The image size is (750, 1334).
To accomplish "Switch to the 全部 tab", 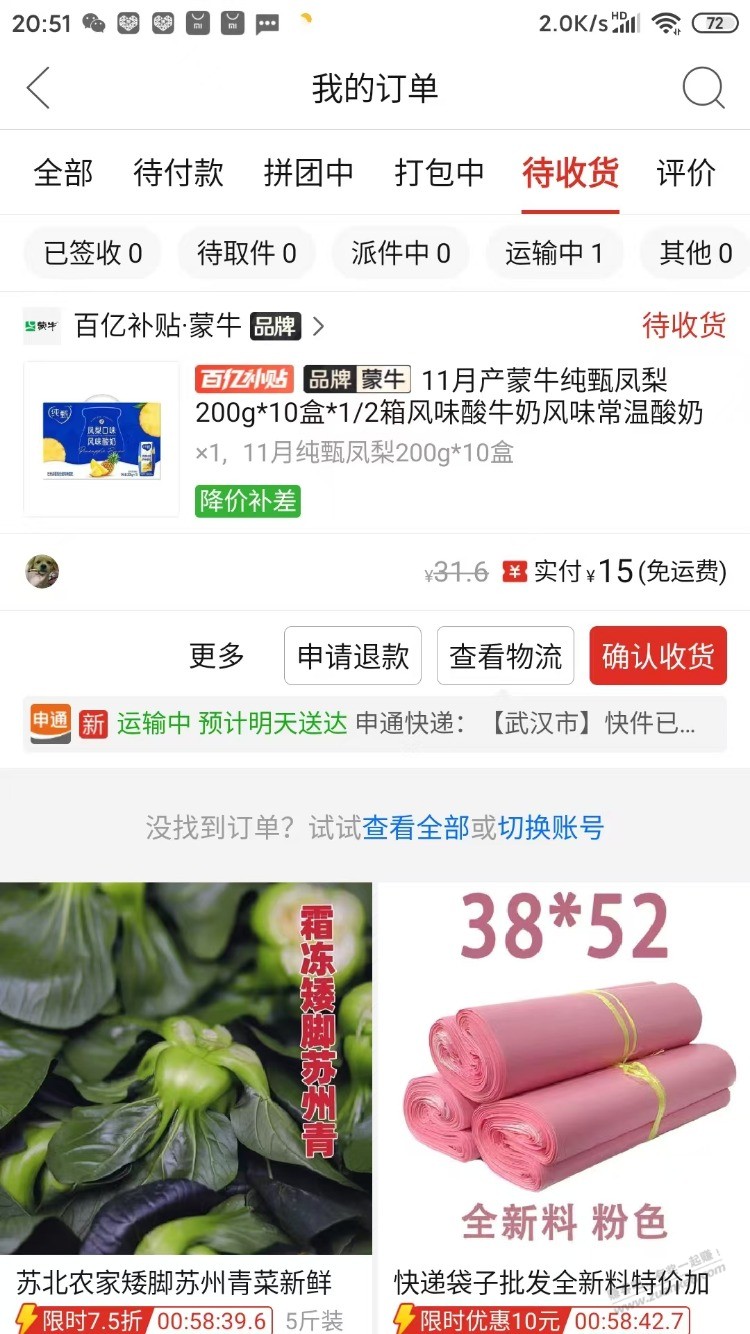I will [63, 173].
